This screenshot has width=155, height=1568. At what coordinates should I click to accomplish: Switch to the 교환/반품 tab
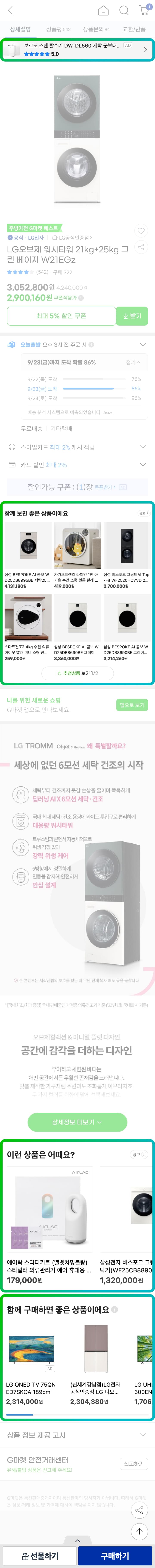click(x=134, y=29)
